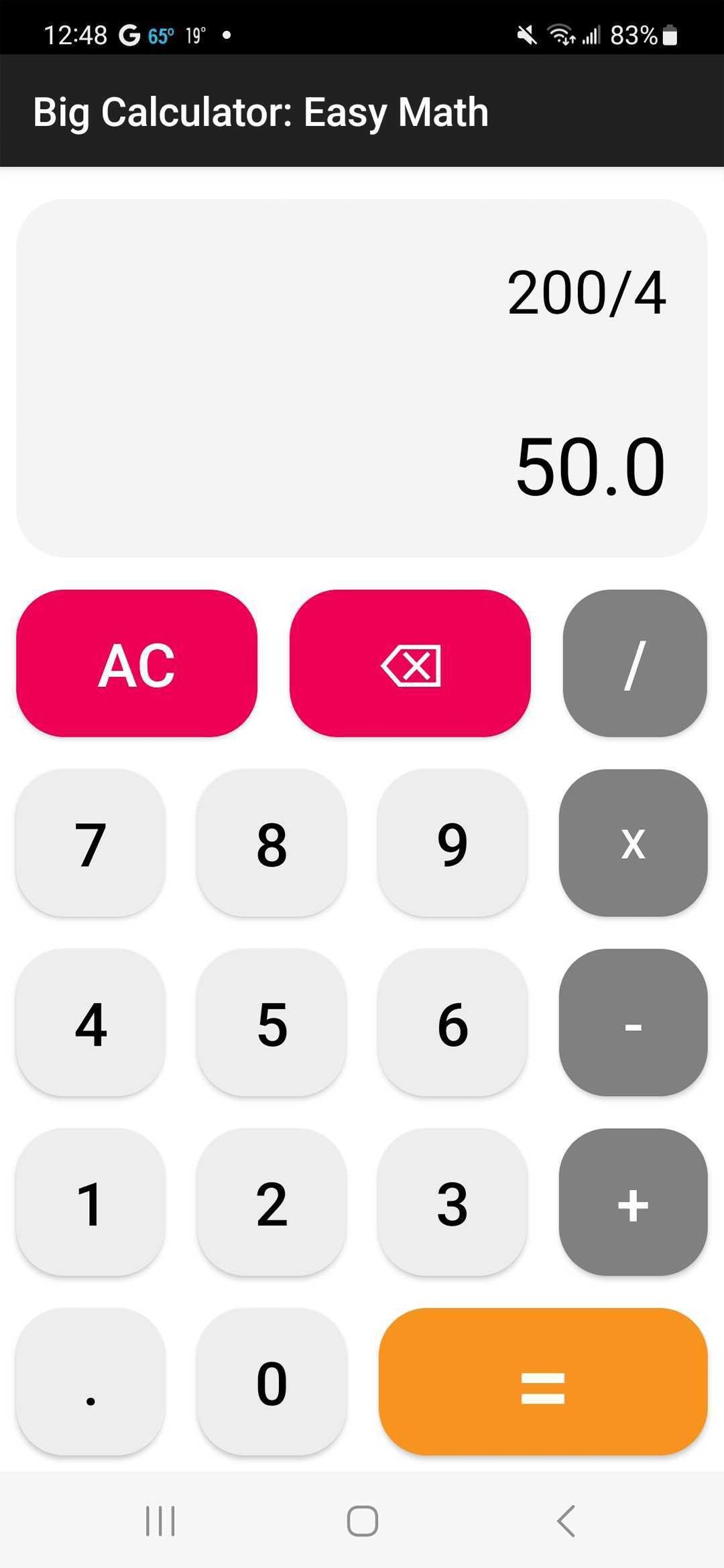Screen dimensions: 724x1568
Task: Open recent apps from navigation bar
Action: (160, 1521)
